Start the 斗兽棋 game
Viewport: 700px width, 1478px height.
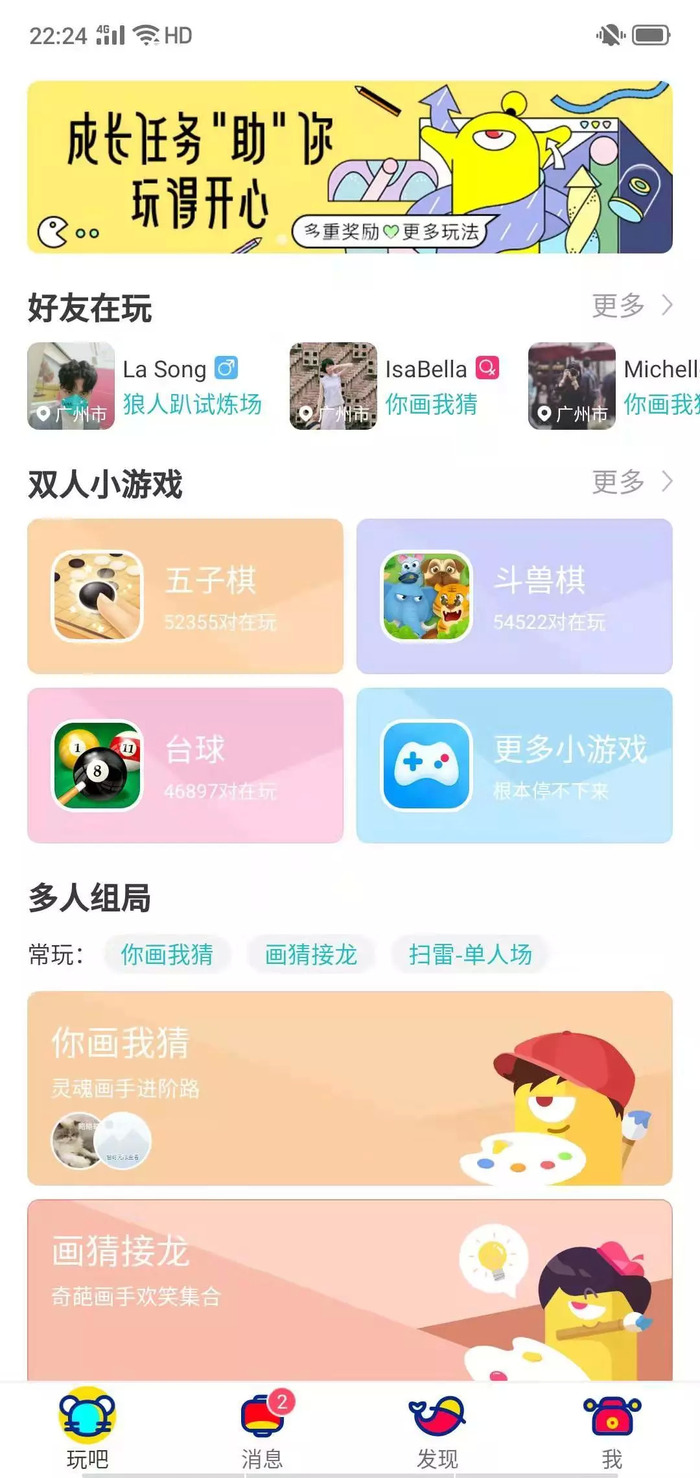tap(514, 596)
